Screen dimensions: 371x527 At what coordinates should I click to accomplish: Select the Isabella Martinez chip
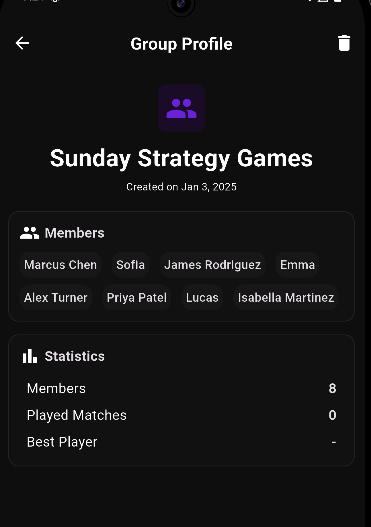(286, 297)
